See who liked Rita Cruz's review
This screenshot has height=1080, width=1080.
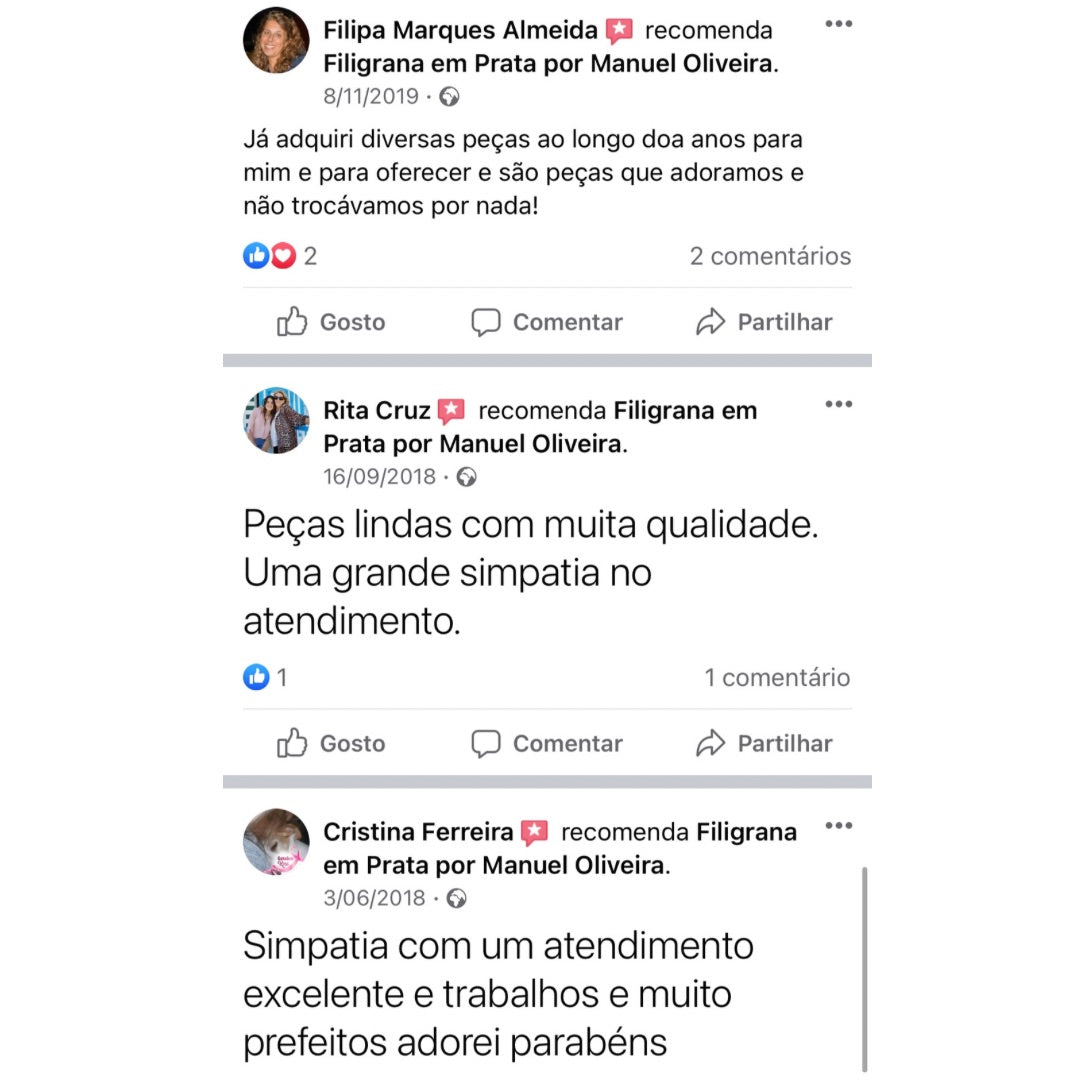coord(266,677)
